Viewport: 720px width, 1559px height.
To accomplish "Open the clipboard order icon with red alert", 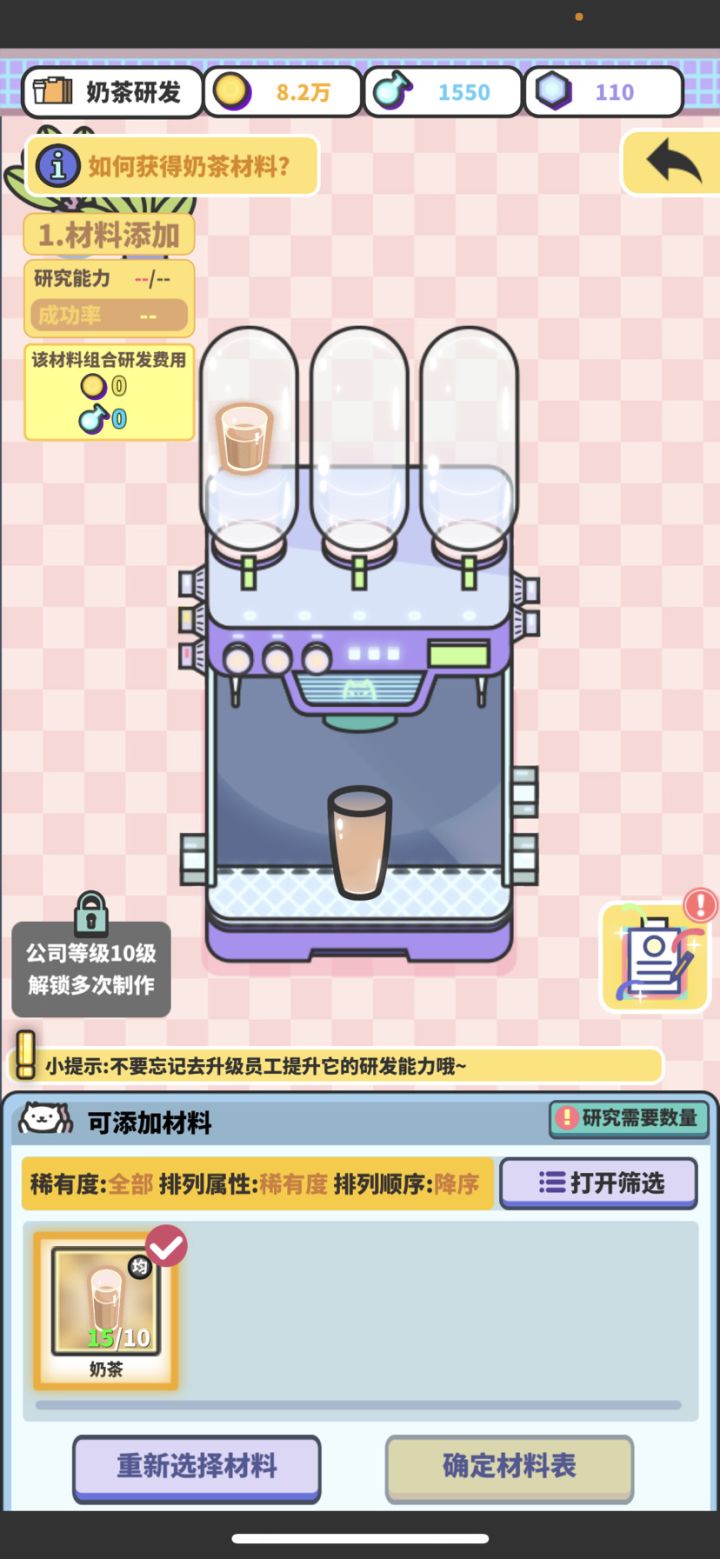I will coord(655,953).
